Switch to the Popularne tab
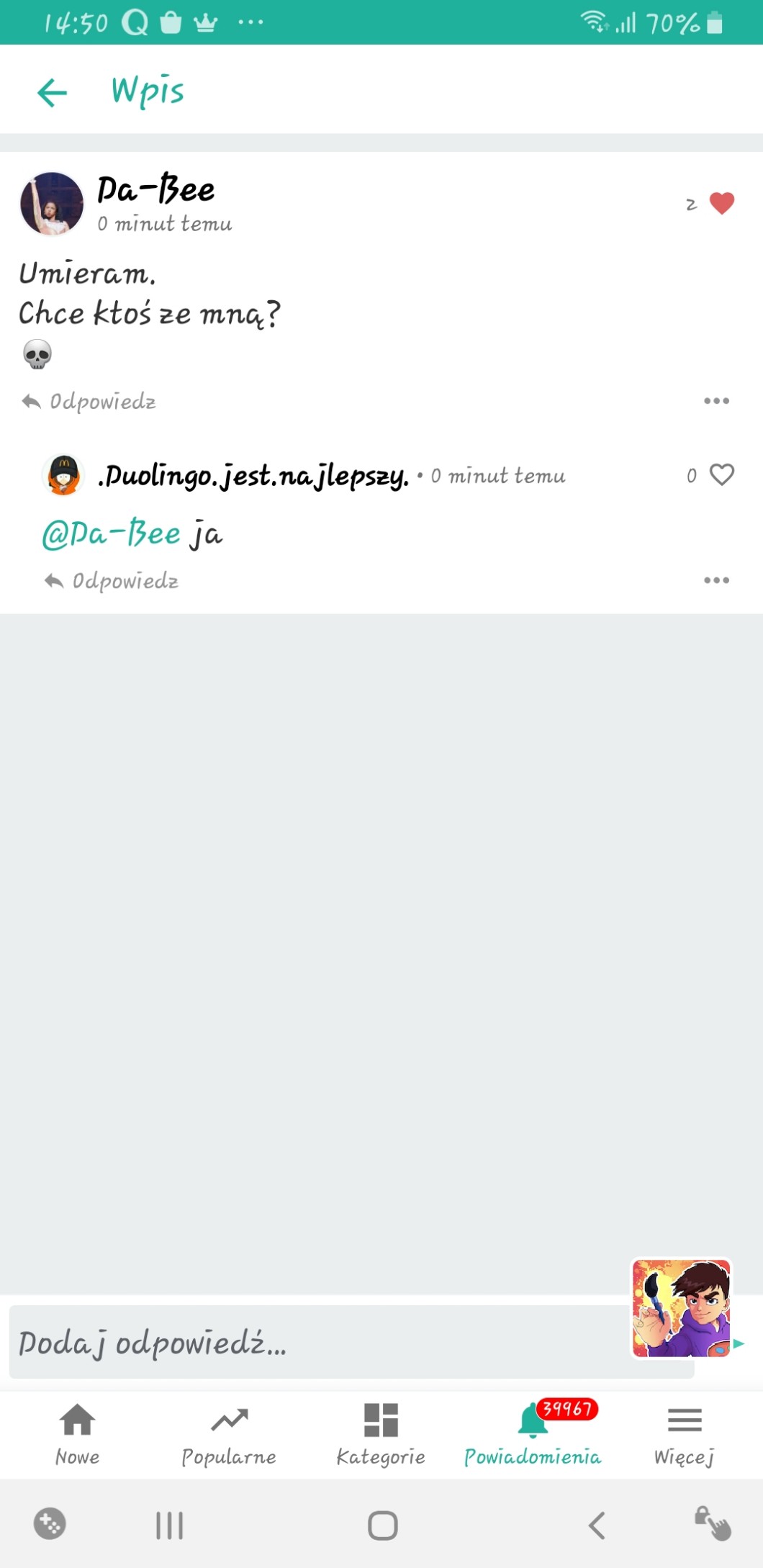 click(229, 1434)
